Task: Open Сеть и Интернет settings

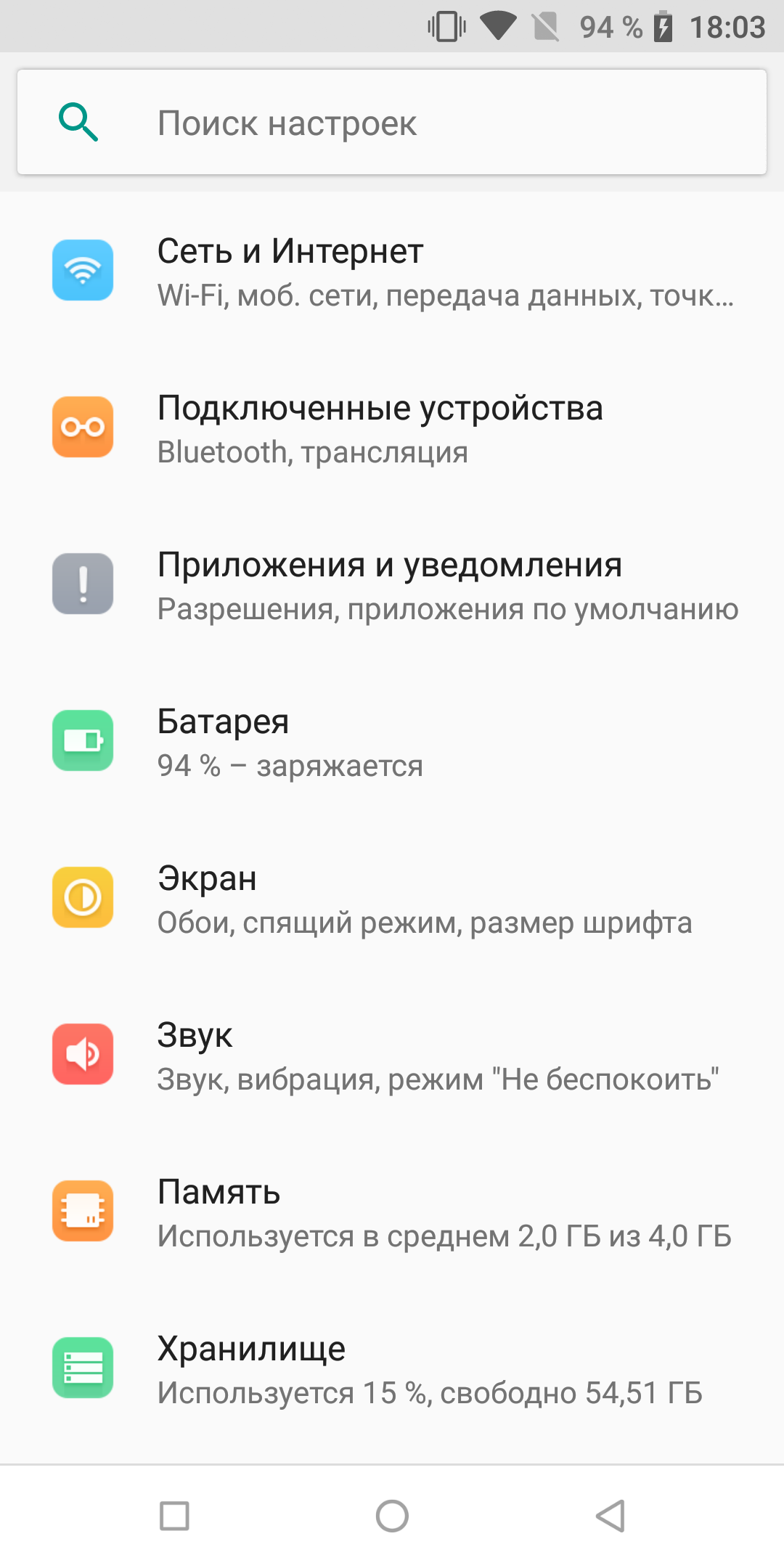Action: pyautogui.click(x=392, y=271)
